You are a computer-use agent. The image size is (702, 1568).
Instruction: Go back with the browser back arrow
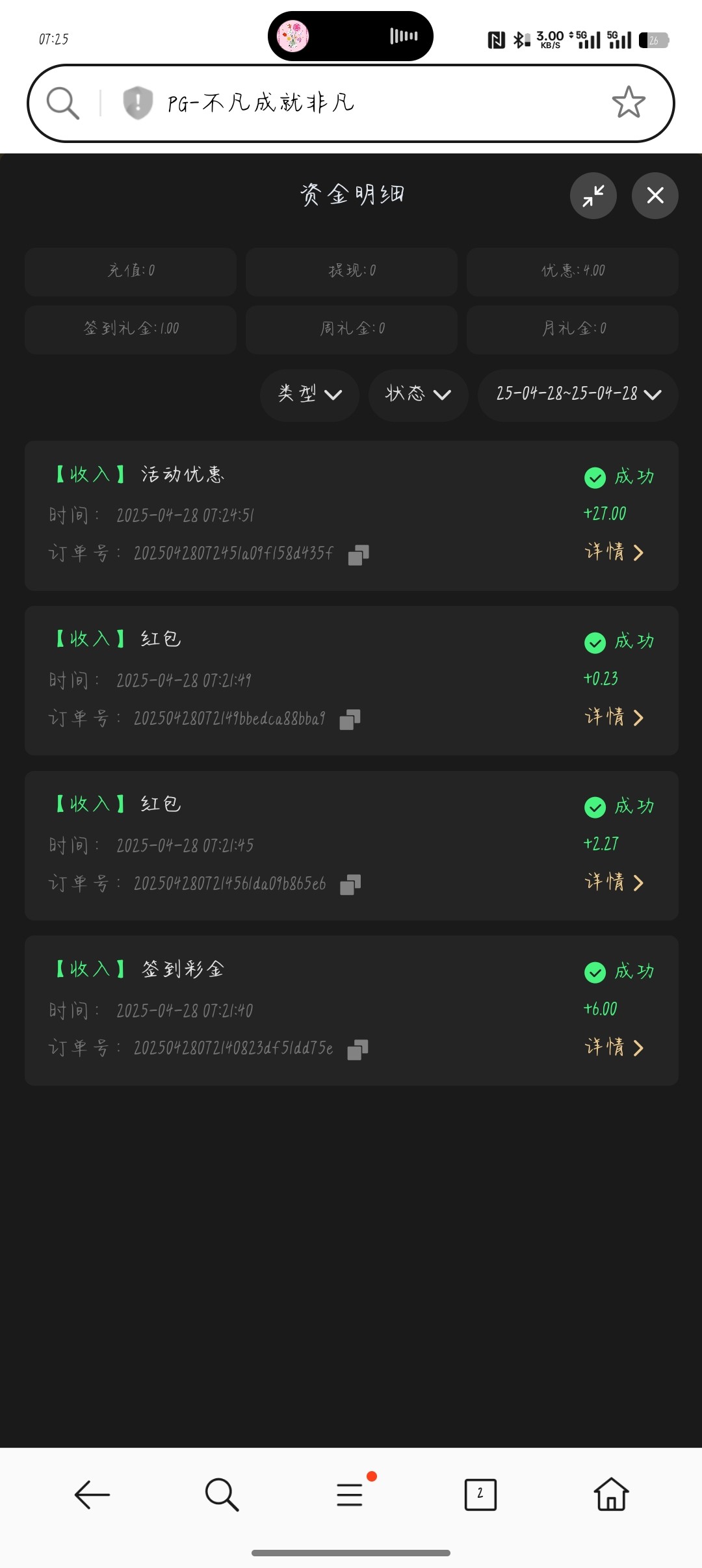coord(92,1495)
